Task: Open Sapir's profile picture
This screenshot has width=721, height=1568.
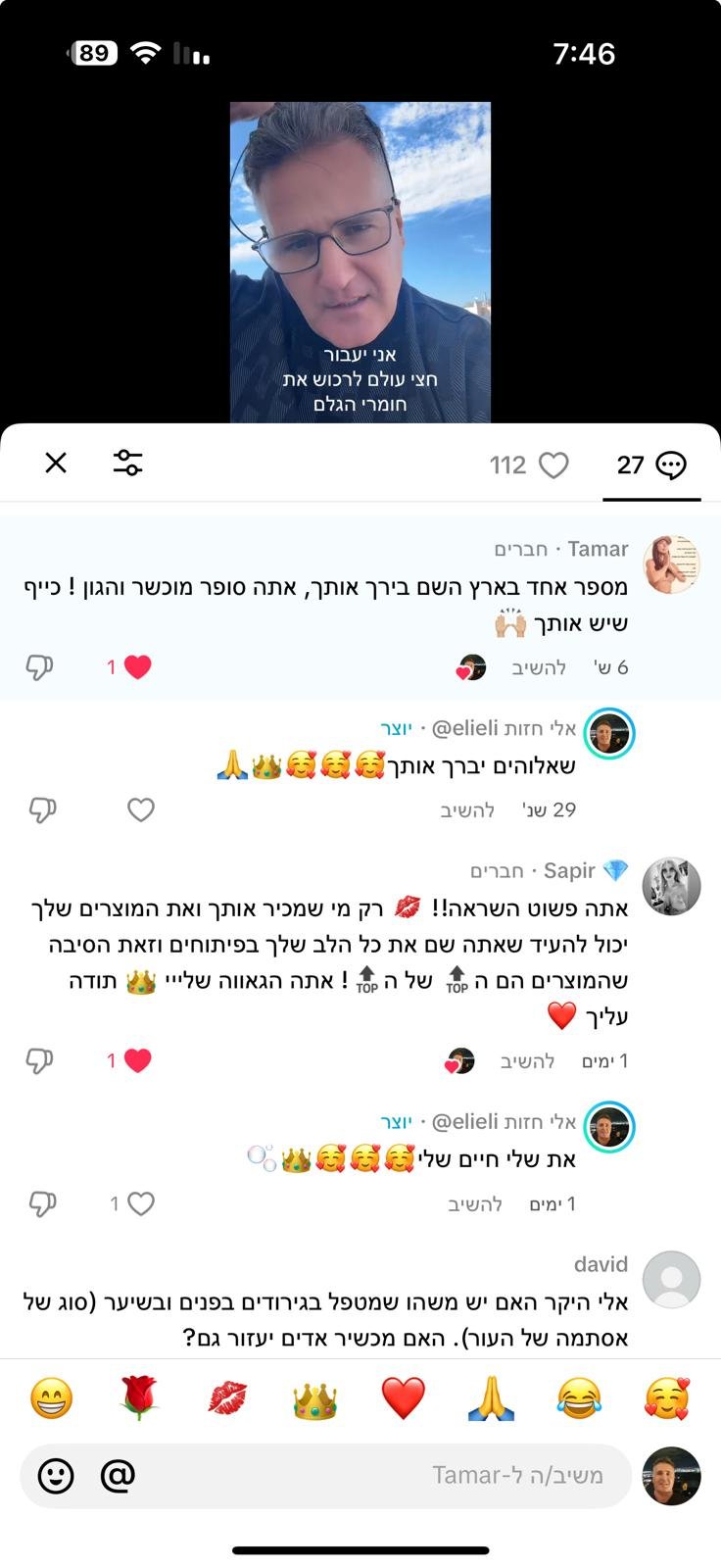Action: point(671,887)
